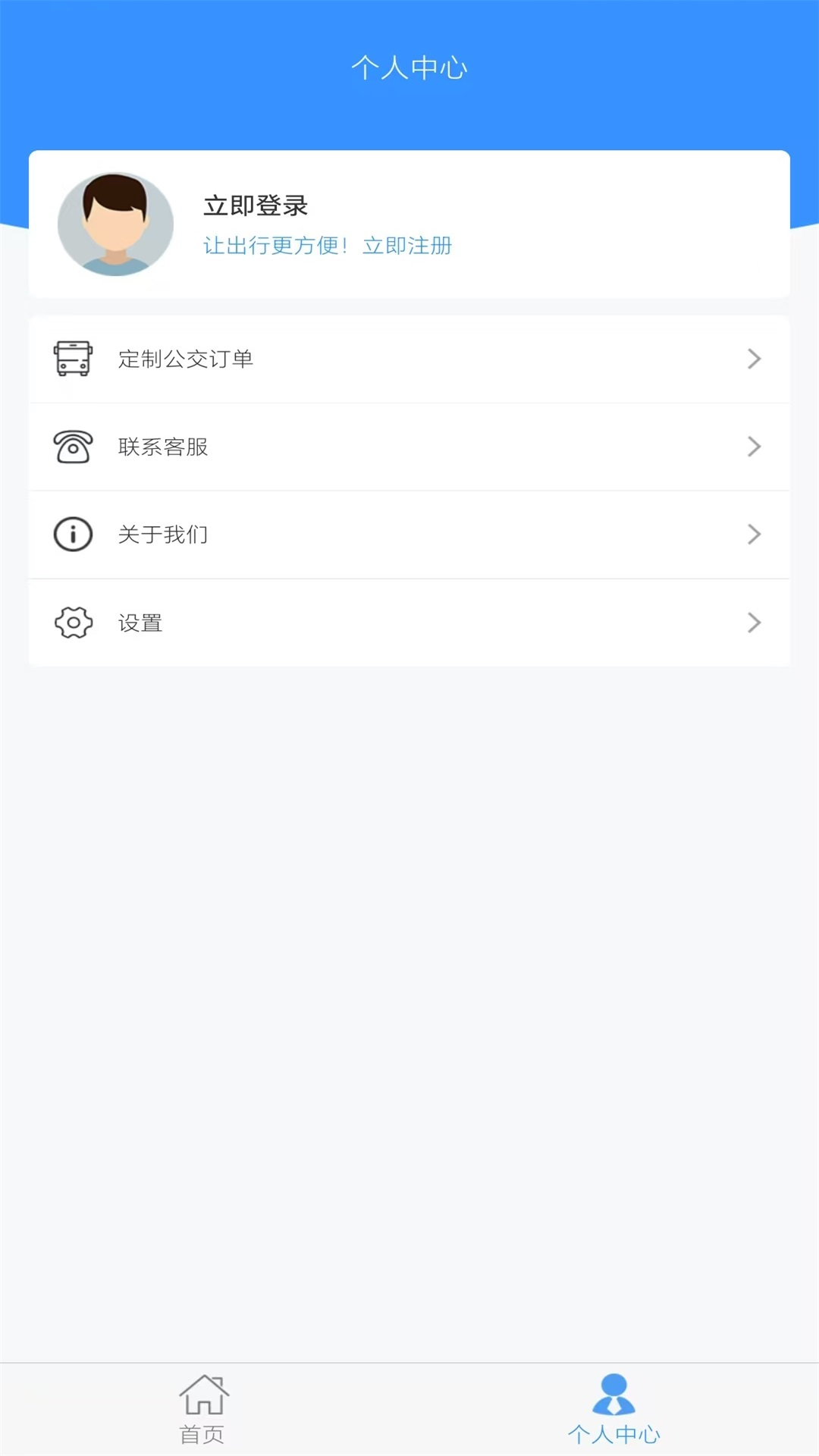Open the 设置 list item
Image resolution: width=819 pixels, height=1456 pixels.
[141, 623]
